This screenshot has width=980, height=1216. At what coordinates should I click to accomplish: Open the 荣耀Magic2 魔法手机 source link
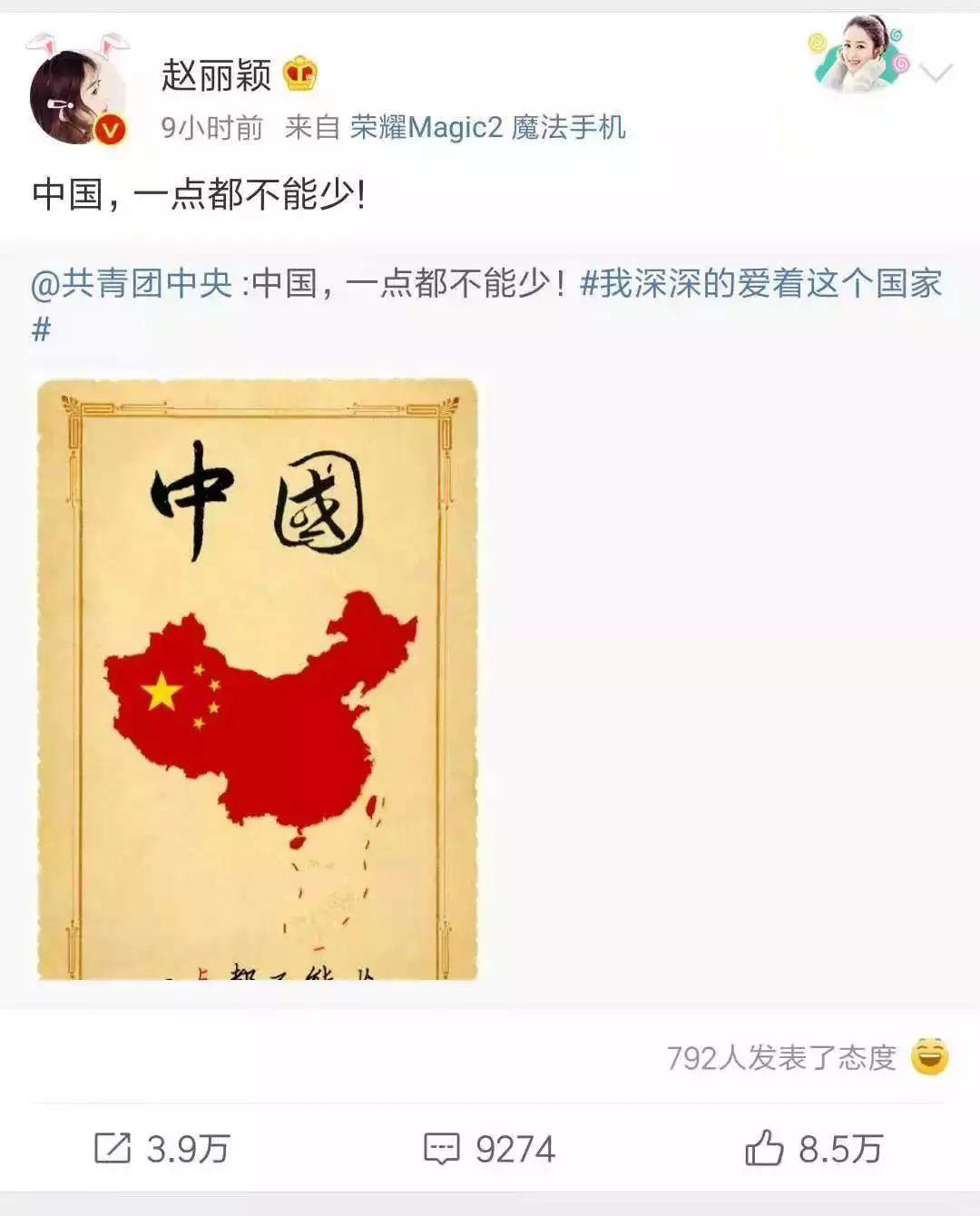point(487,127)
